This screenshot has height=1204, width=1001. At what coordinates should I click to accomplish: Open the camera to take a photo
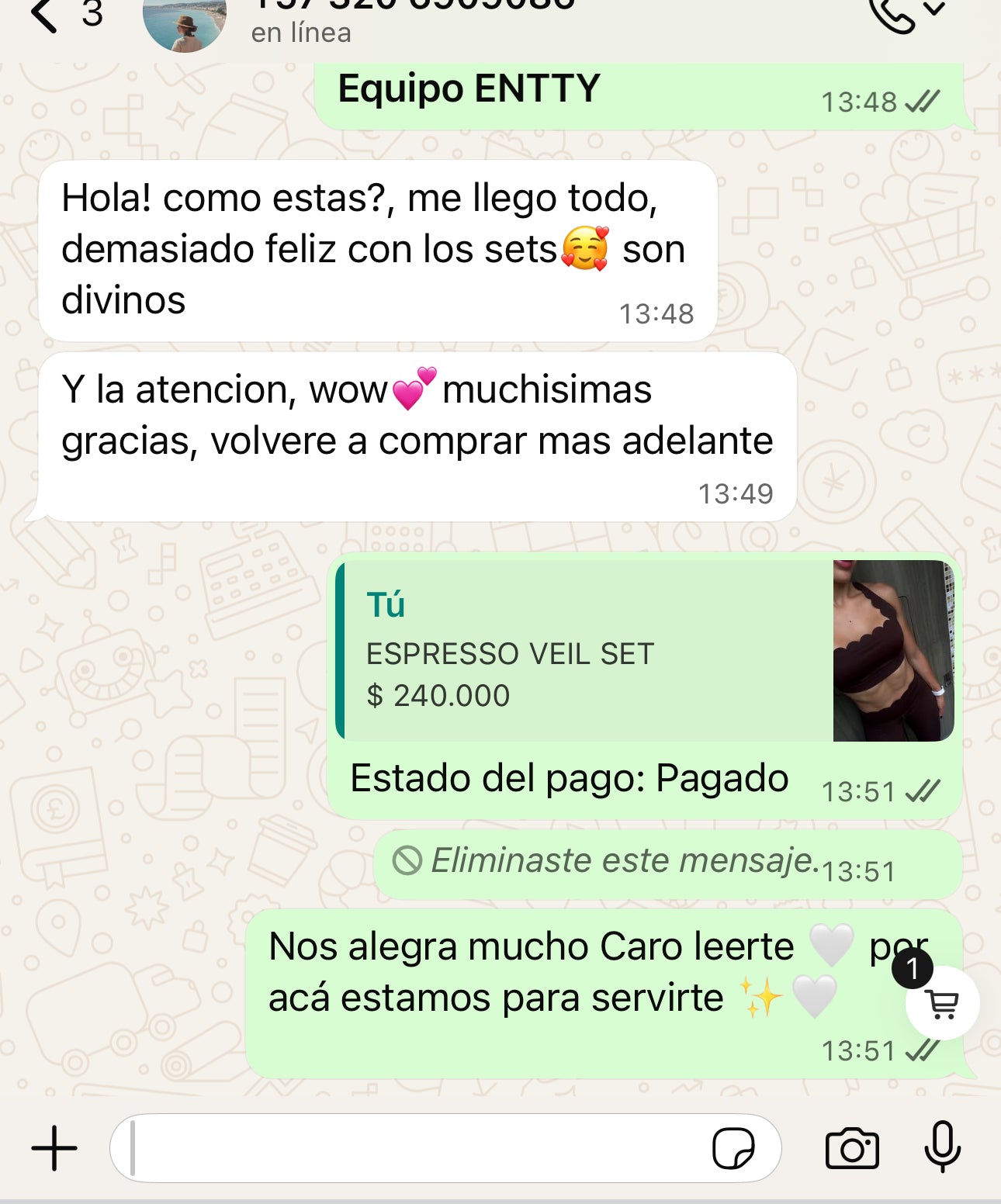852,1148
